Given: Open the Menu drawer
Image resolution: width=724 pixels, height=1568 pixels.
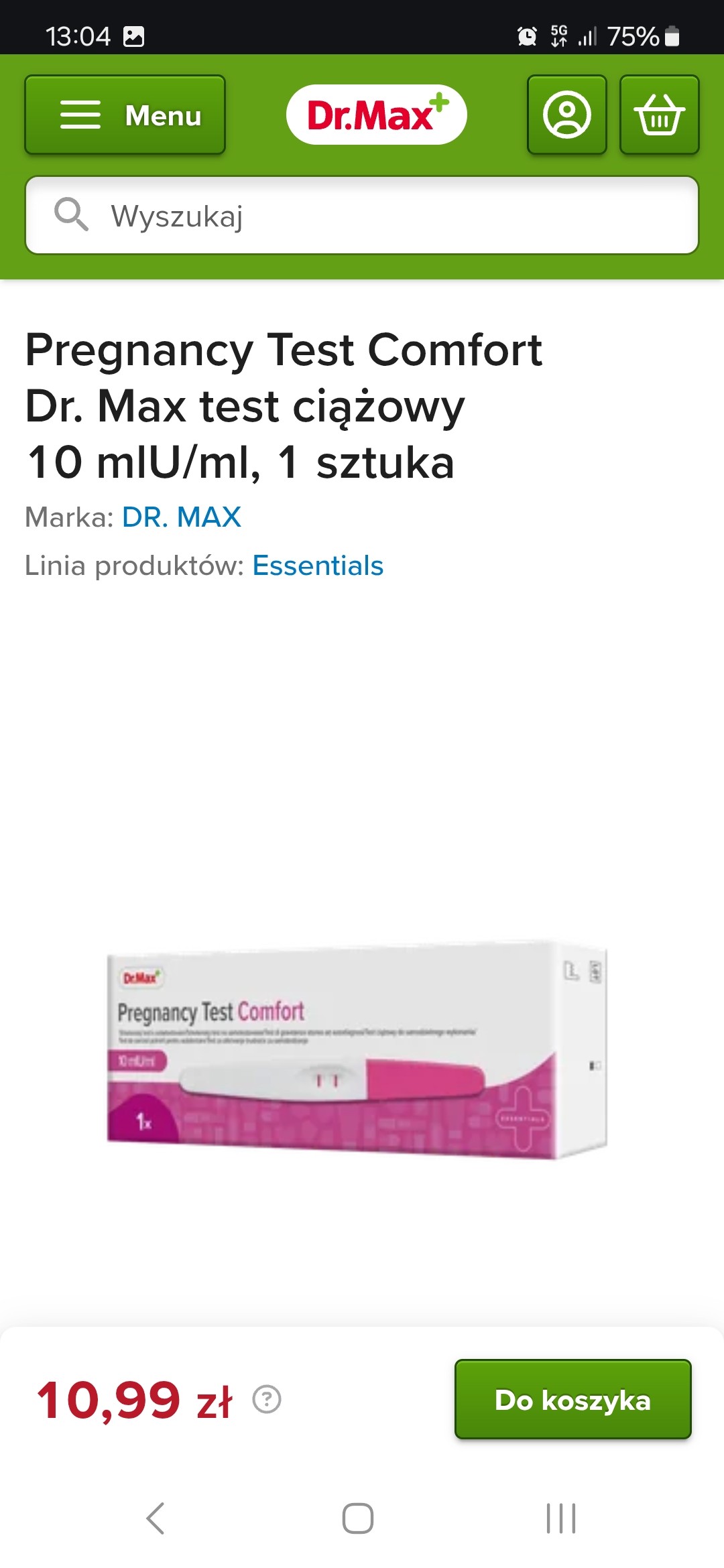Looking at the screenshot, I should 125,115.
